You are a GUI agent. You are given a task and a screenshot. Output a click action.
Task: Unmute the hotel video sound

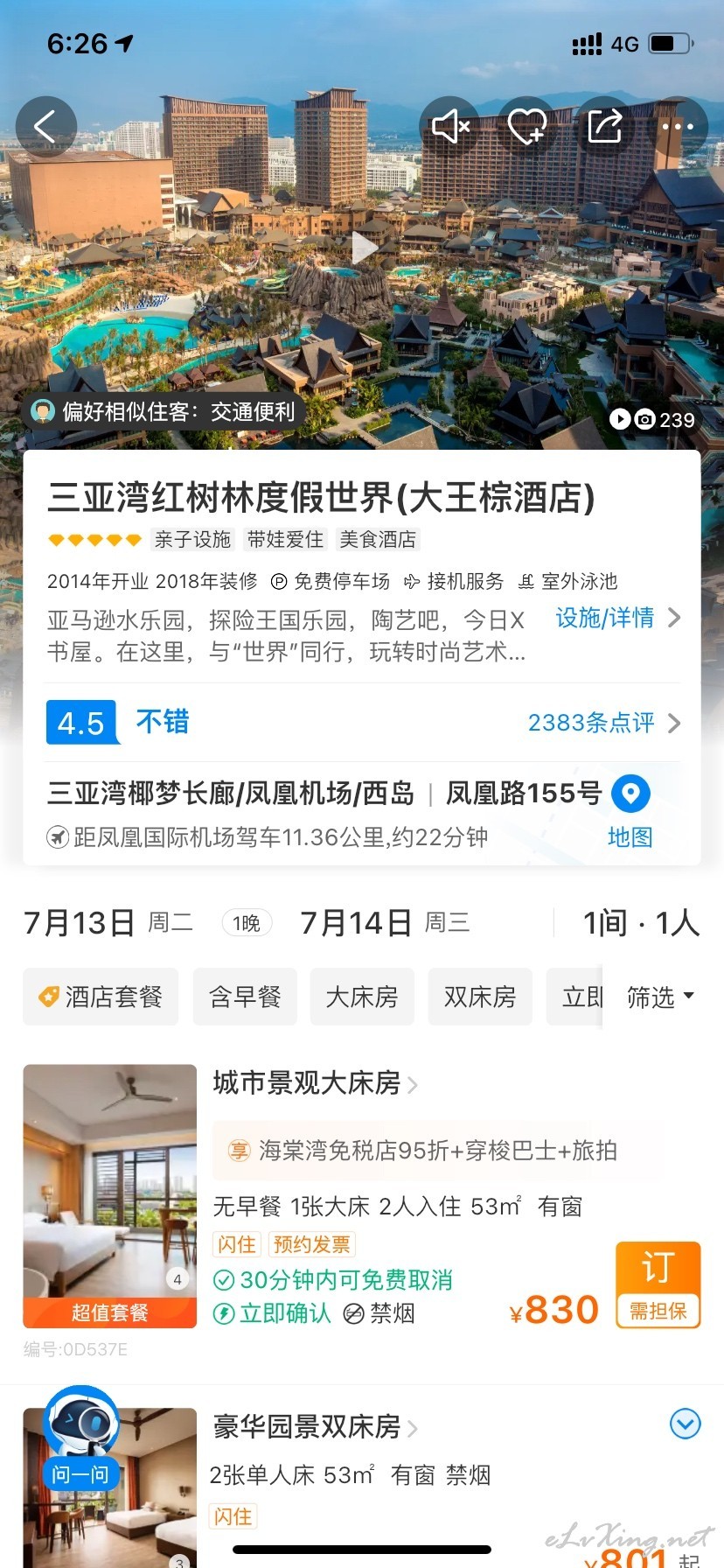[x=451, y=127]
